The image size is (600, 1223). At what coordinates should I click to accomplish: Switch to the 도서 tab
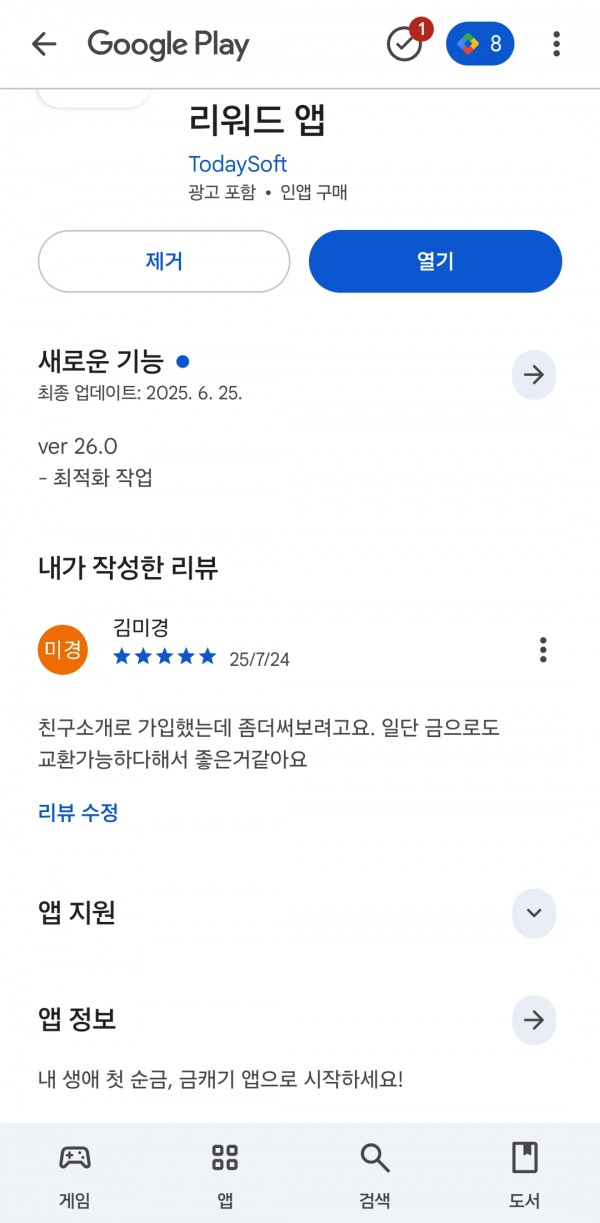pyautogui.click(x=525, y=1176)
